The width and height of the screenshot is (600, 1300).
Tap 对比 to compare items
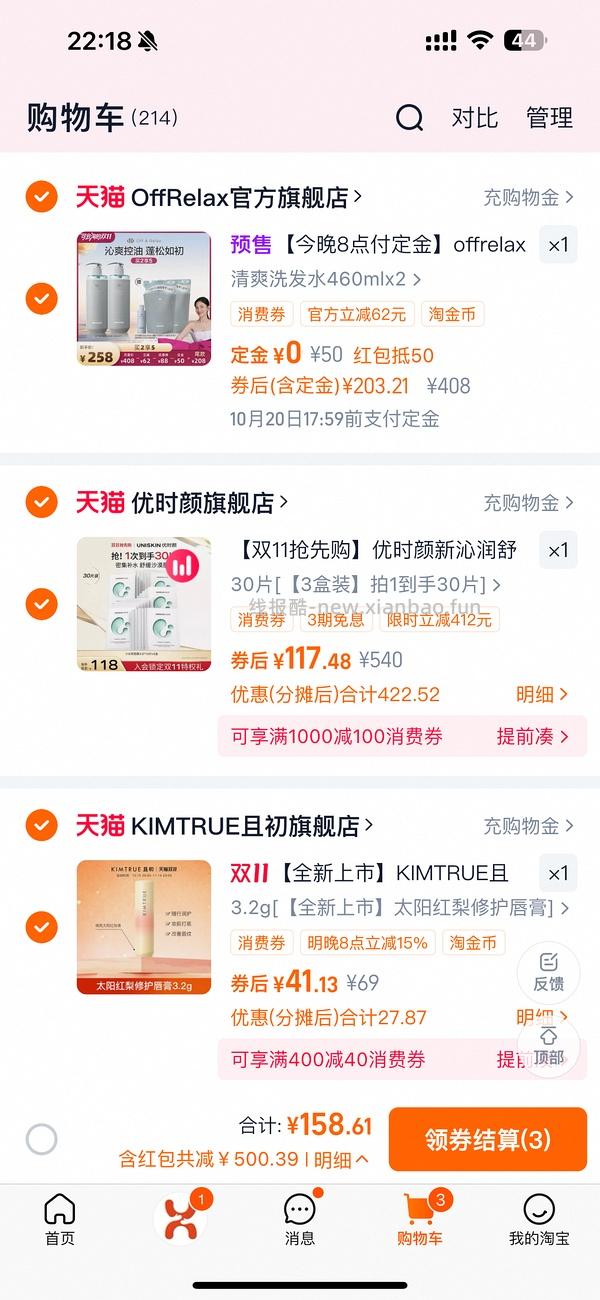tap(474, 118)
